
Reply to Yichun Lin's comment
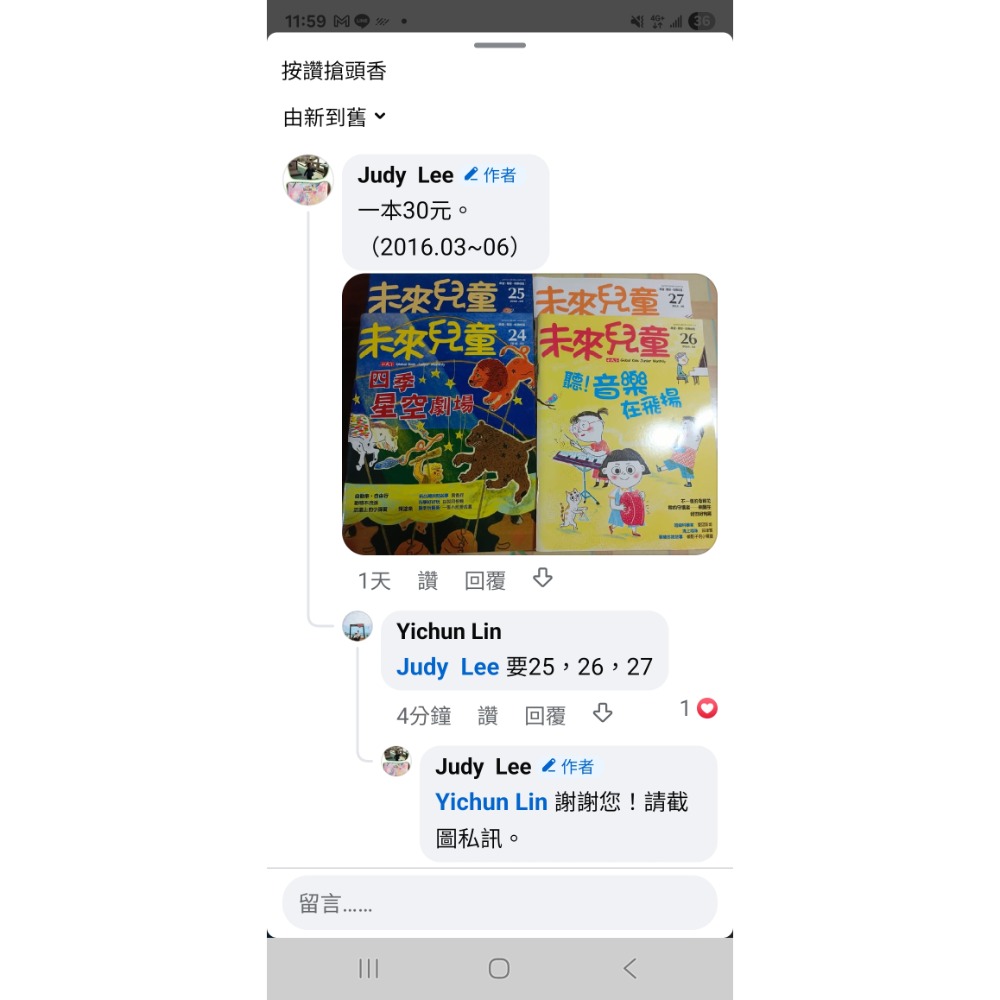click(x=545, y=716)
